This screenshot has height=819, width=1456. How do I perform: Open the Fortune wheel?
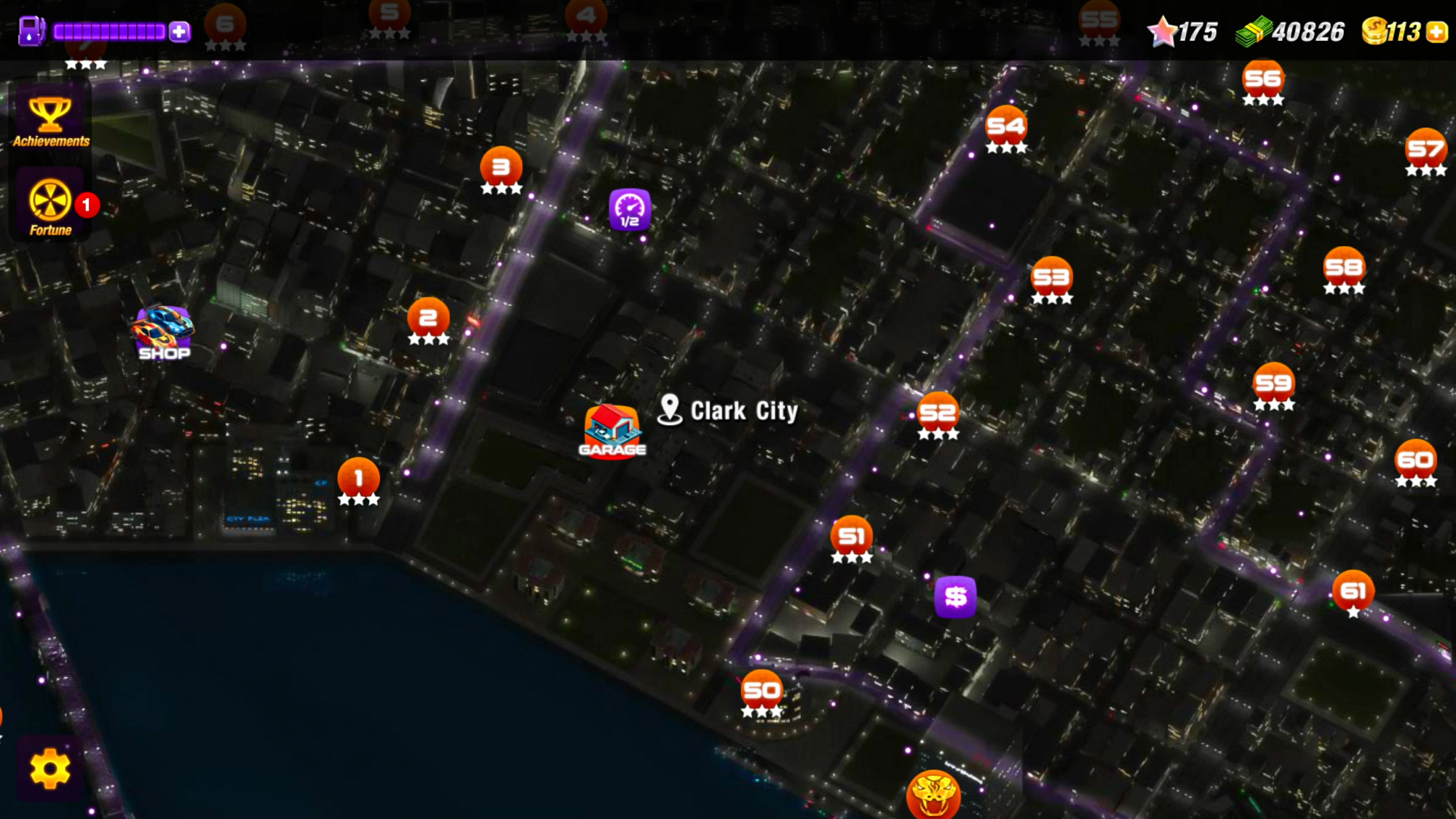50,204
